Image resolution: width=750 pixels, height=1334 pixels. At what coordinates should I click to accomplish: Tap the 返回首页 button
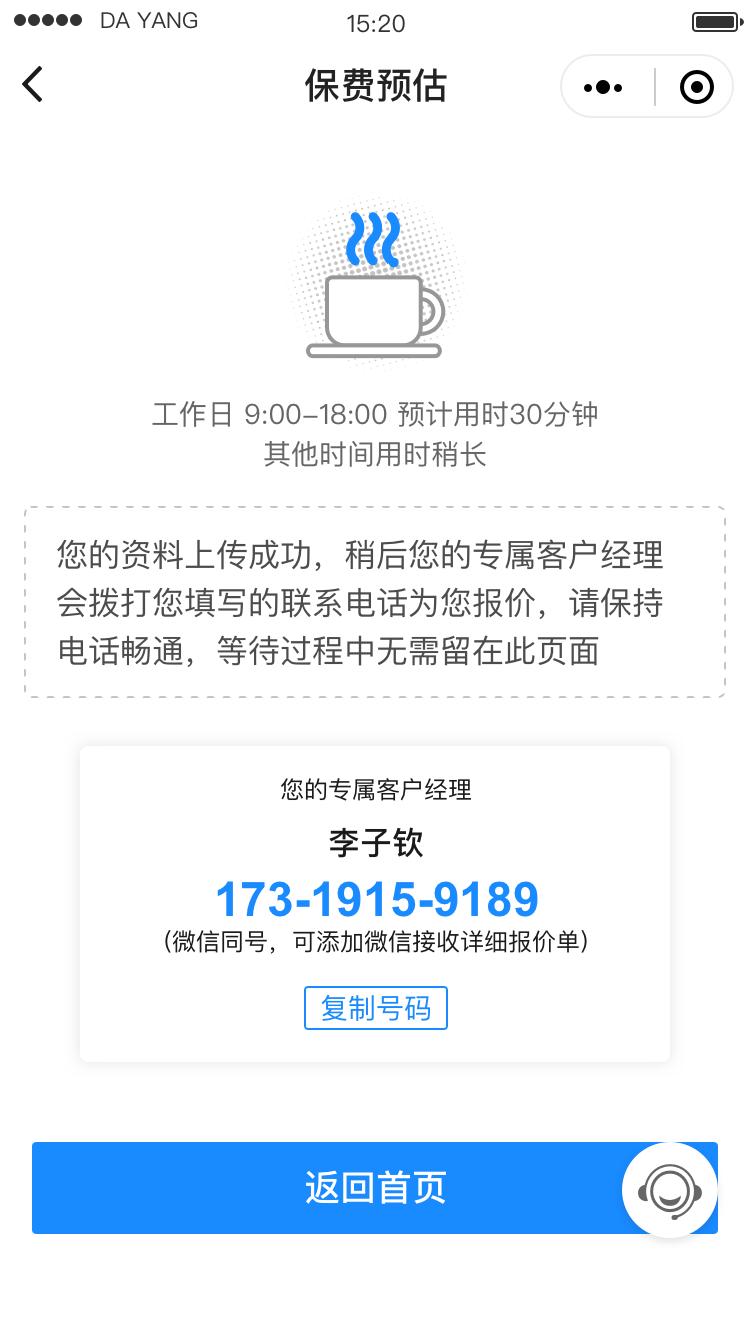pyautogui.click(x=375, y=1188)
